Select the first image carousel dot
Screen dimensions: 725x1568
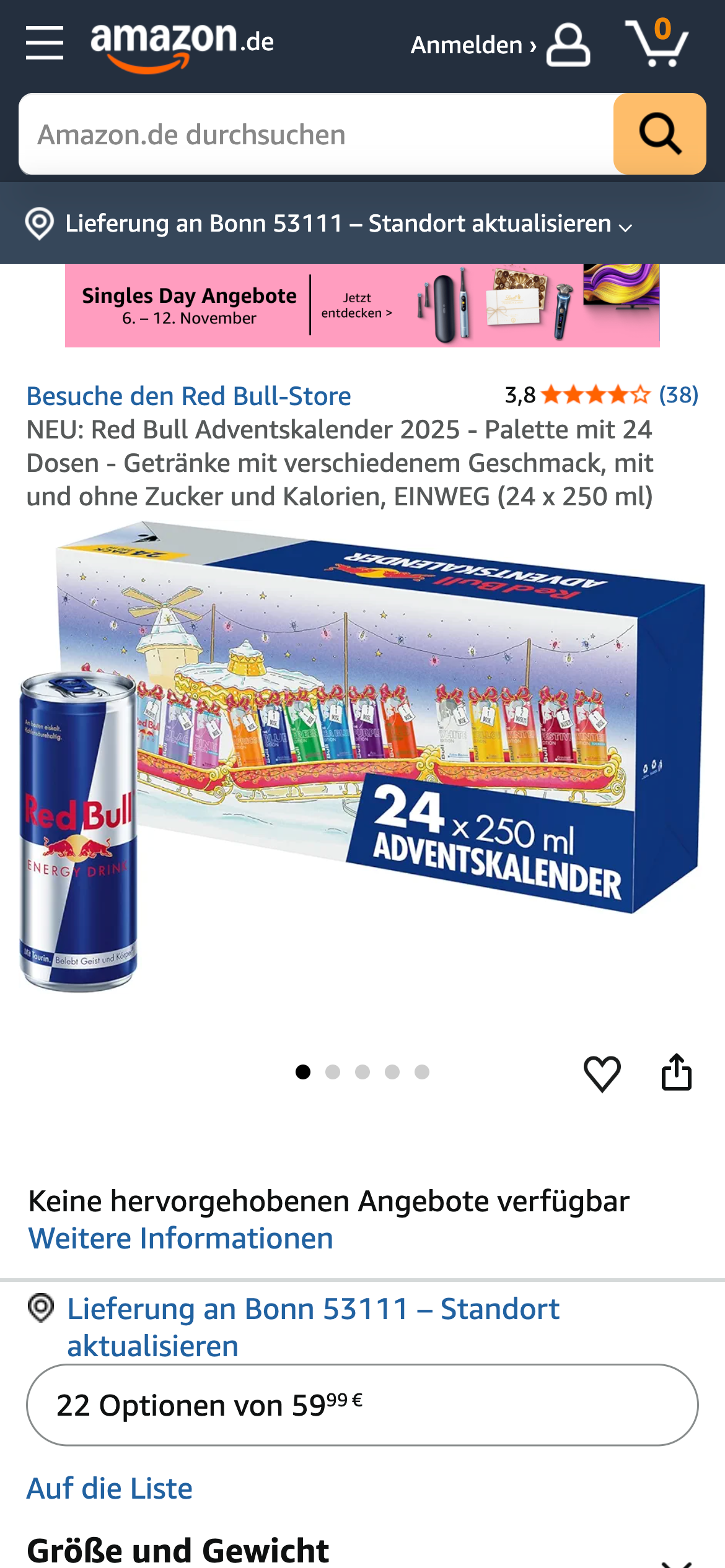[x=303, y=1073]
